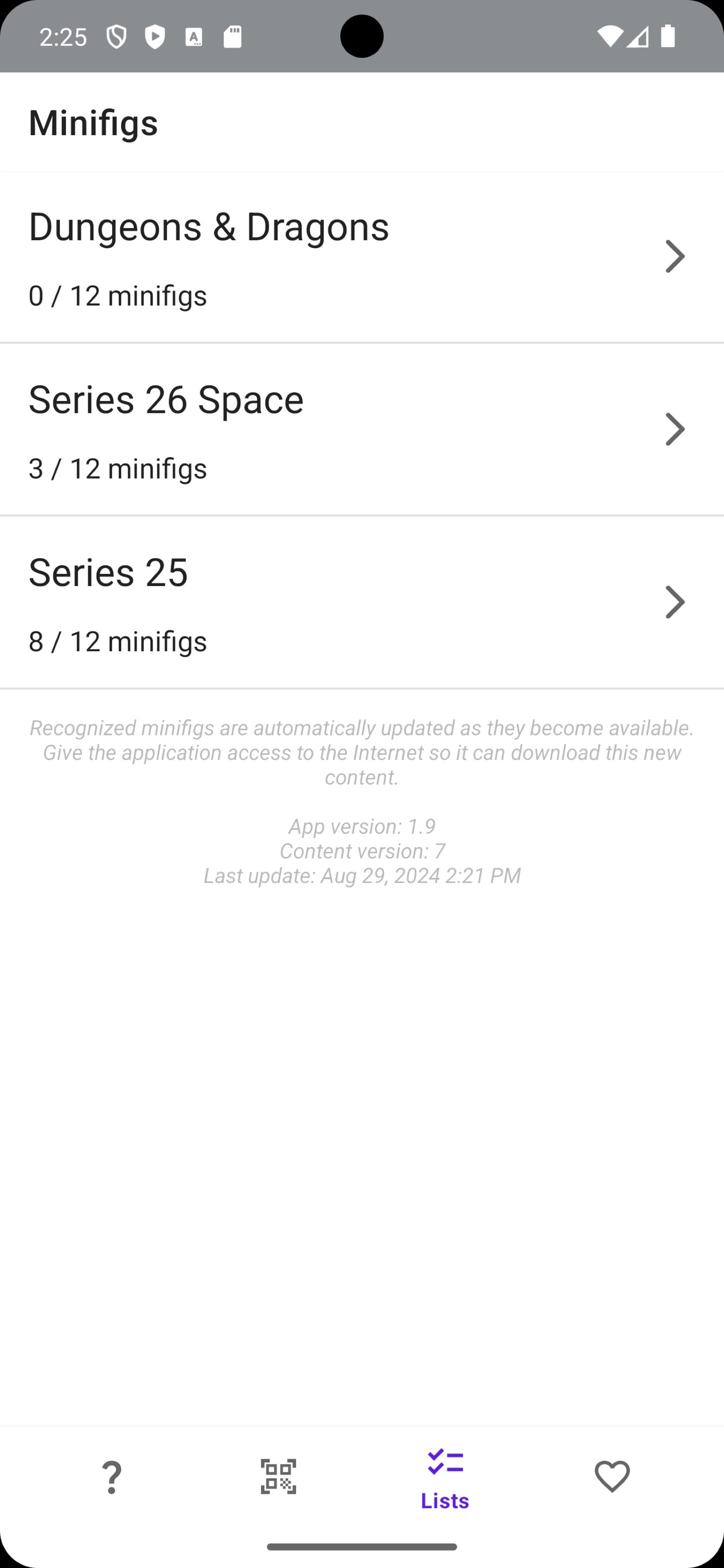Open the Series 25 minifig list
This screenshot has height=1568, width=724.
coord(362,603)
